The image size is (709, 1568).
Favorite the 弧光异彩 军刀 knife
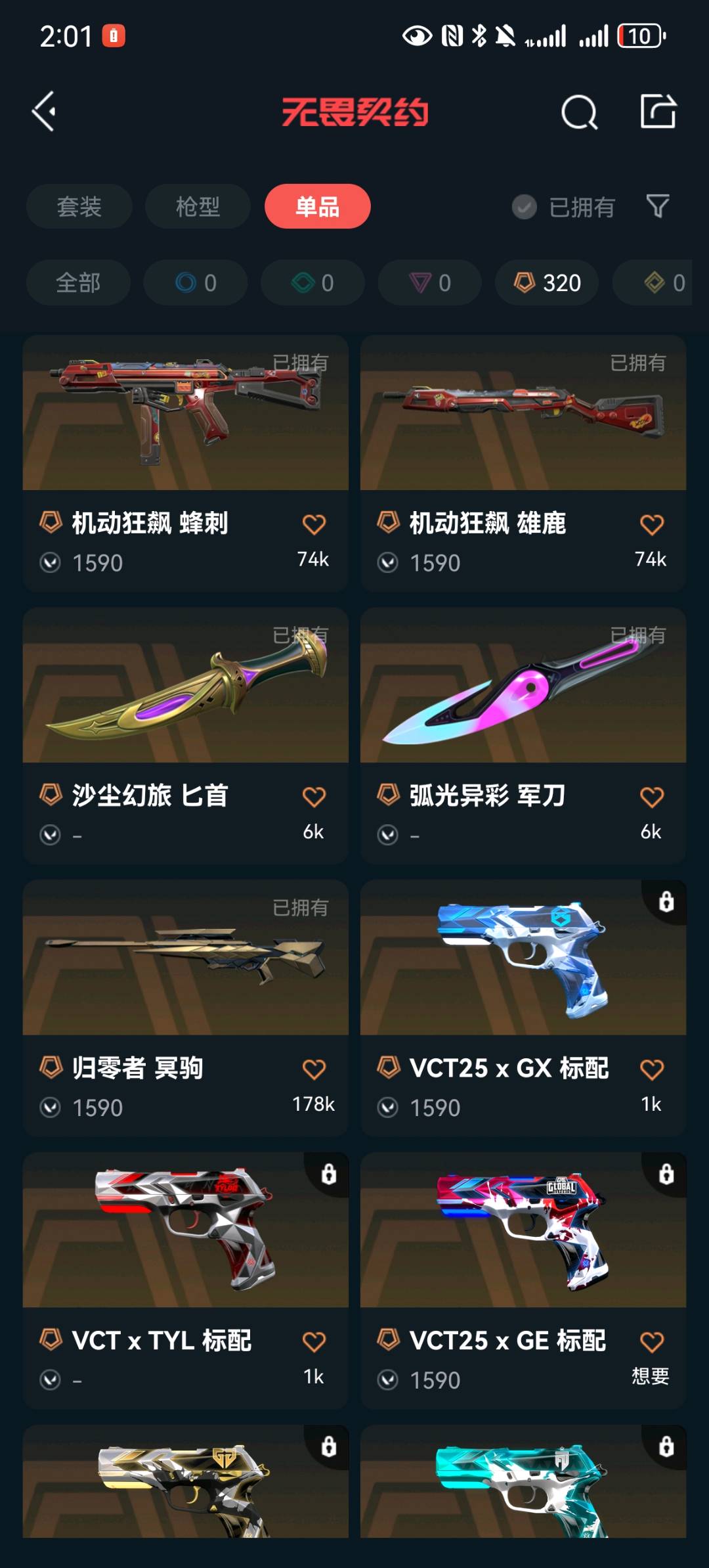[x=651, y=797]
